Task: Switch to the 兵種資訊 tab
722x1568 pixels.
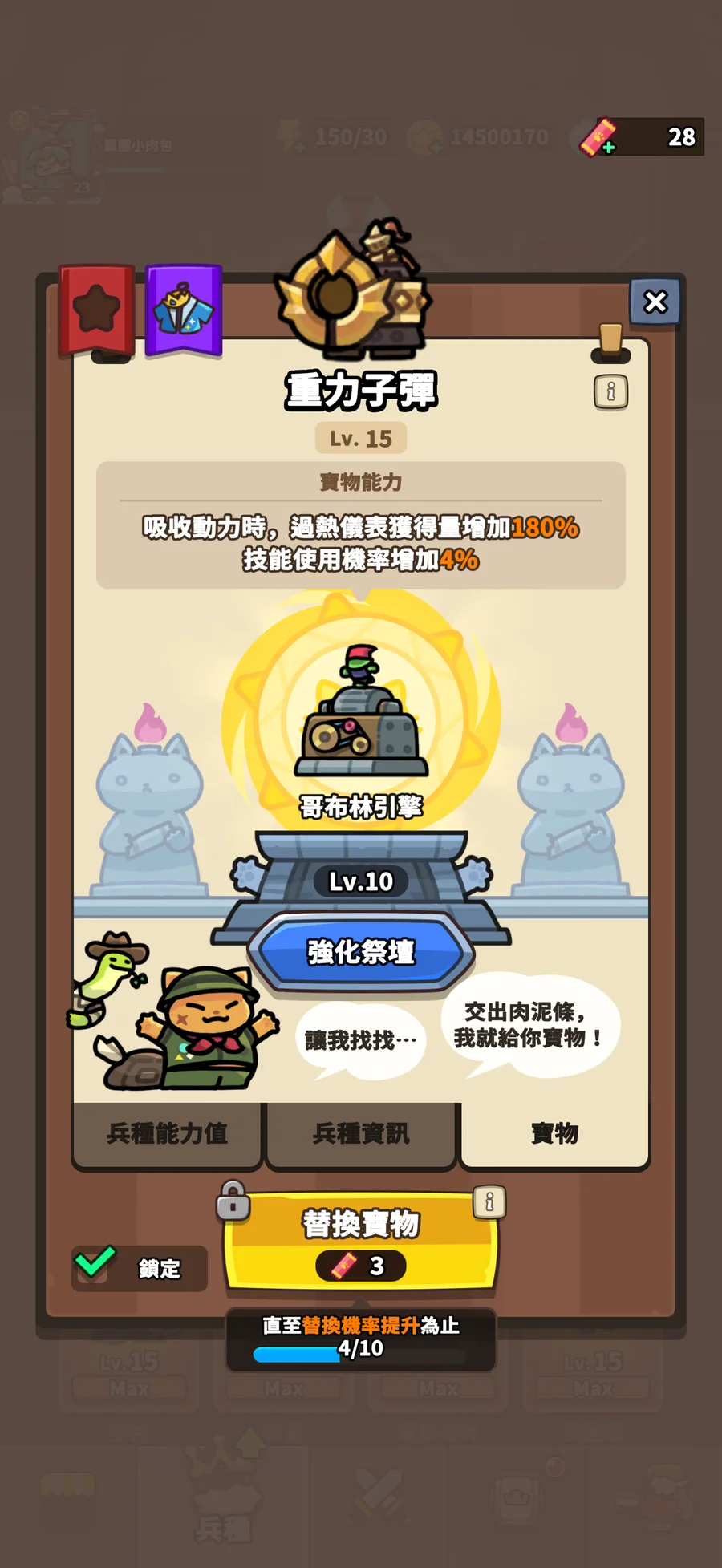Action: tap(361, 1134)
